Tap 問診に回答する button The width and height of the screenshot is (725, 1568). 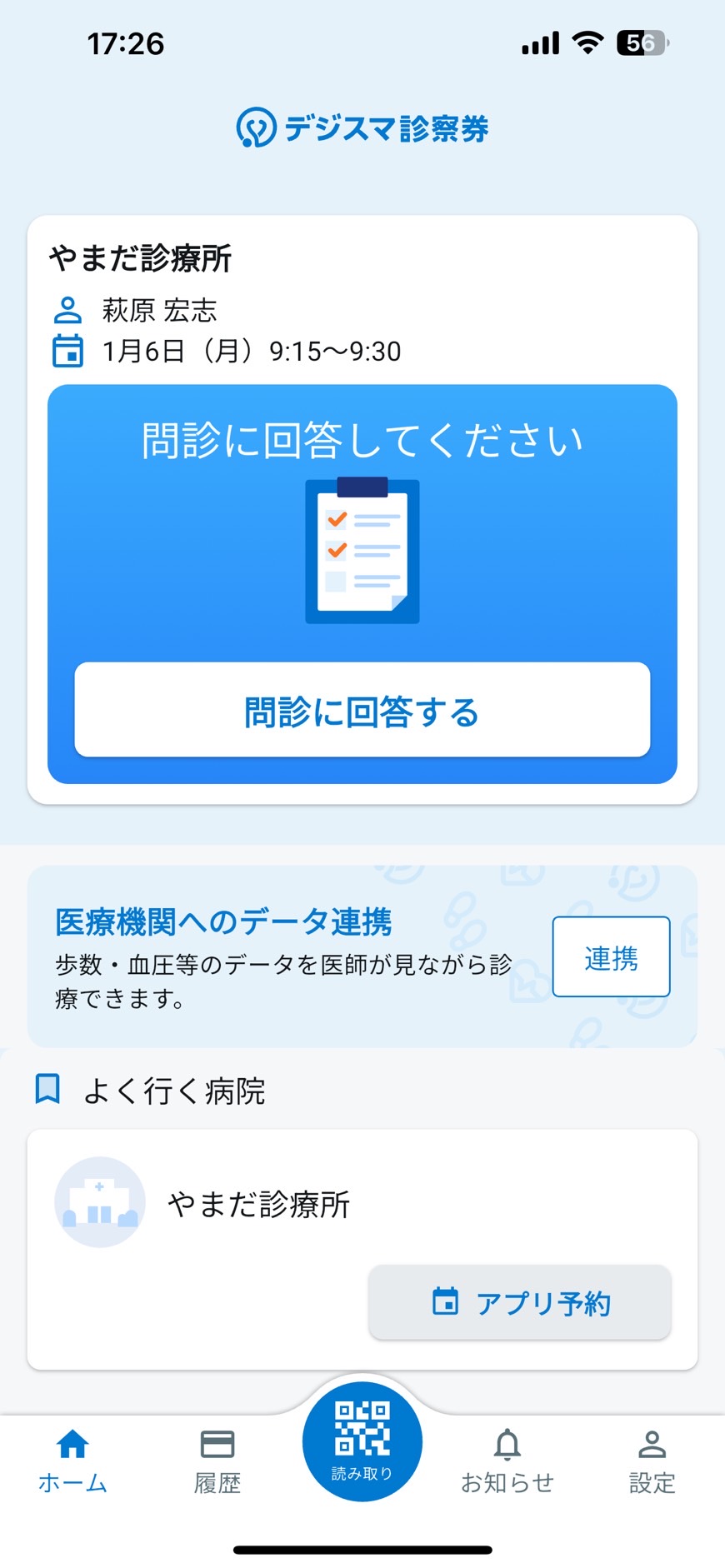362,710
